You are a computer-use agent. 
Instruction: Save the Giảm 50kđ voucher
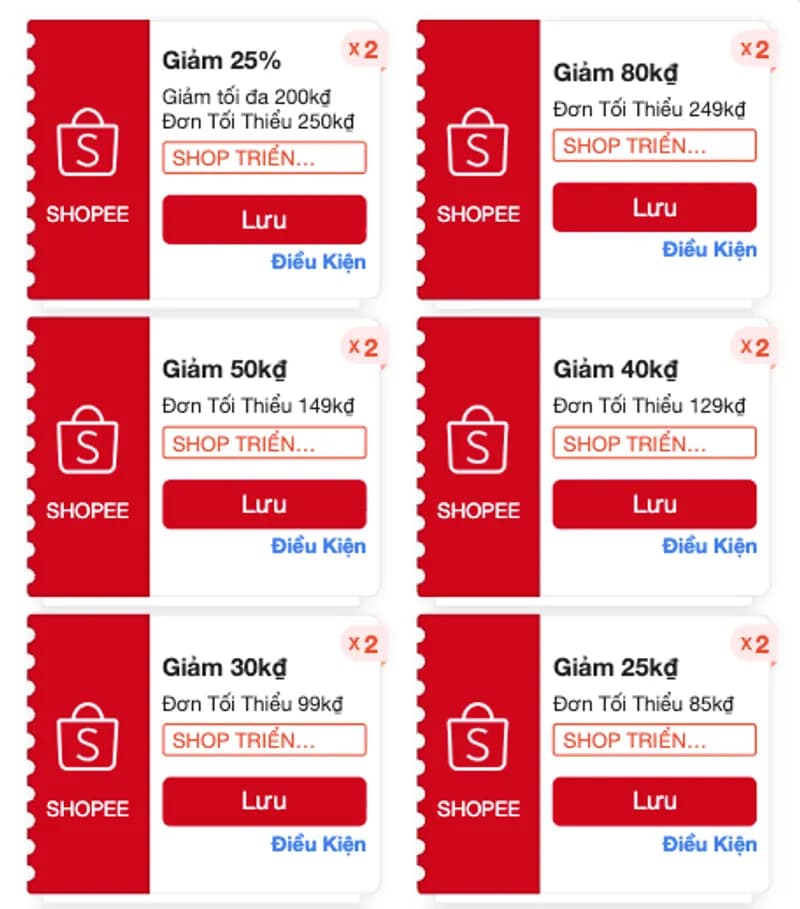[264, 504]
